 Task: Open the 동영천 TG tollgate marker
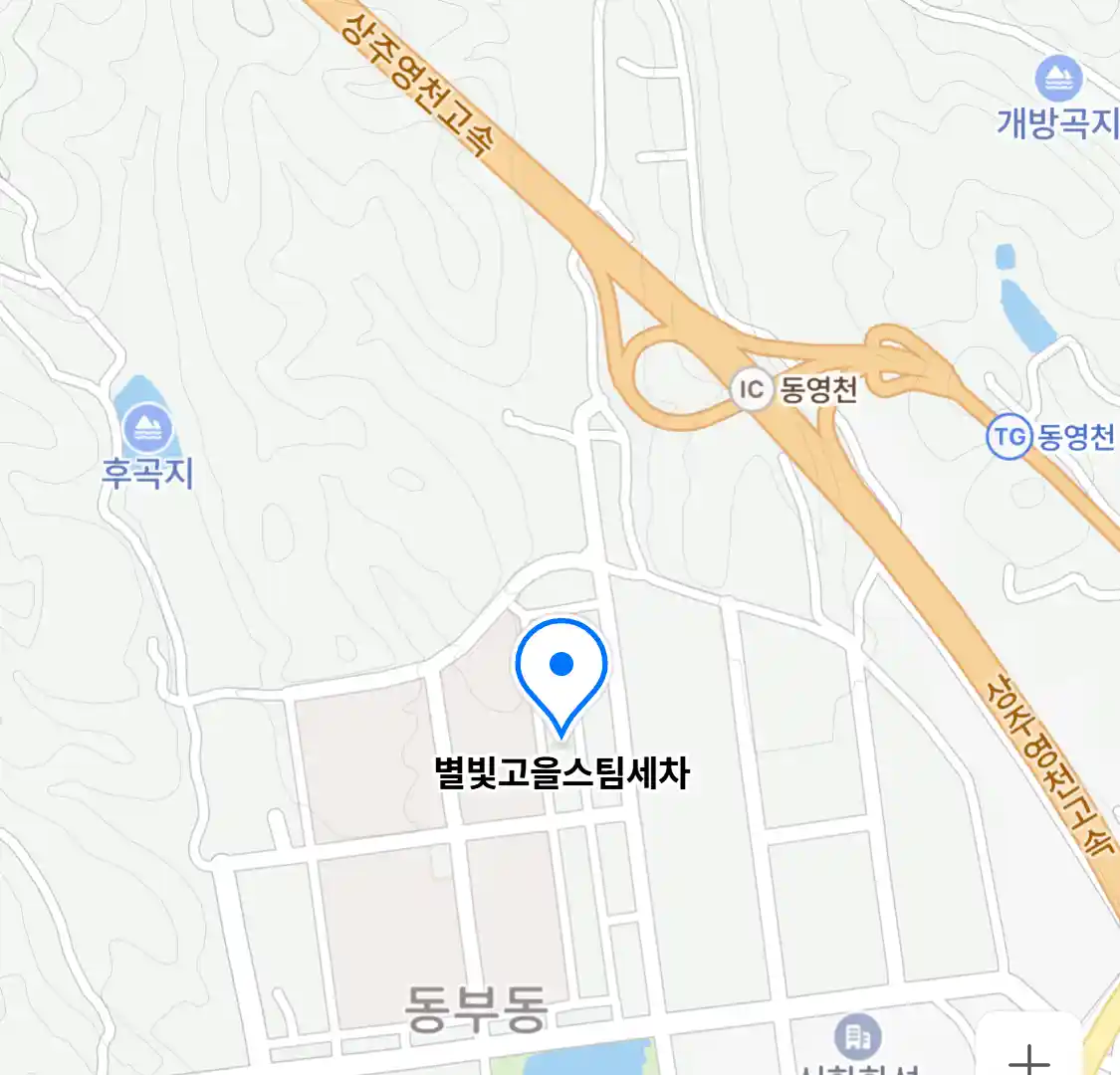click(1008, 437)
